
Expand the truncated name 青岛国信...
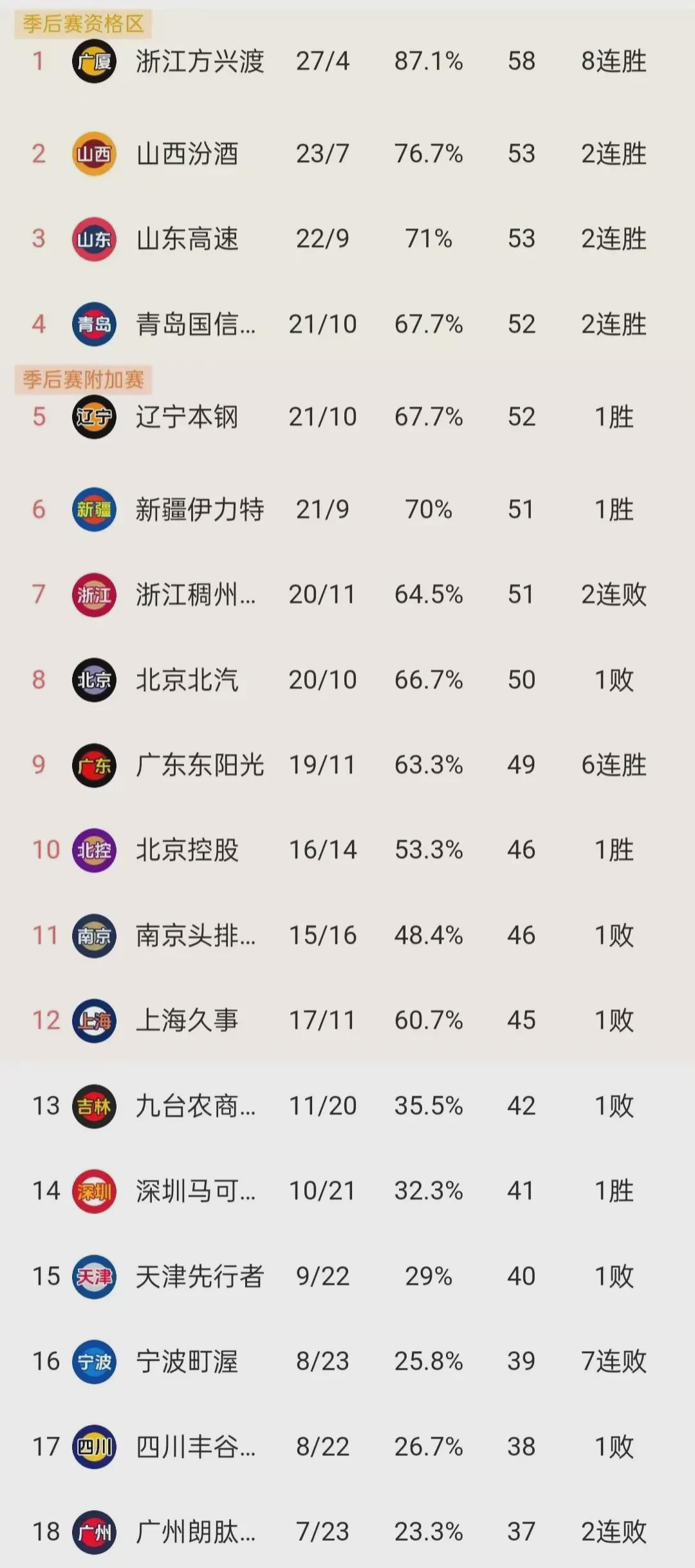tap(196, 325)
